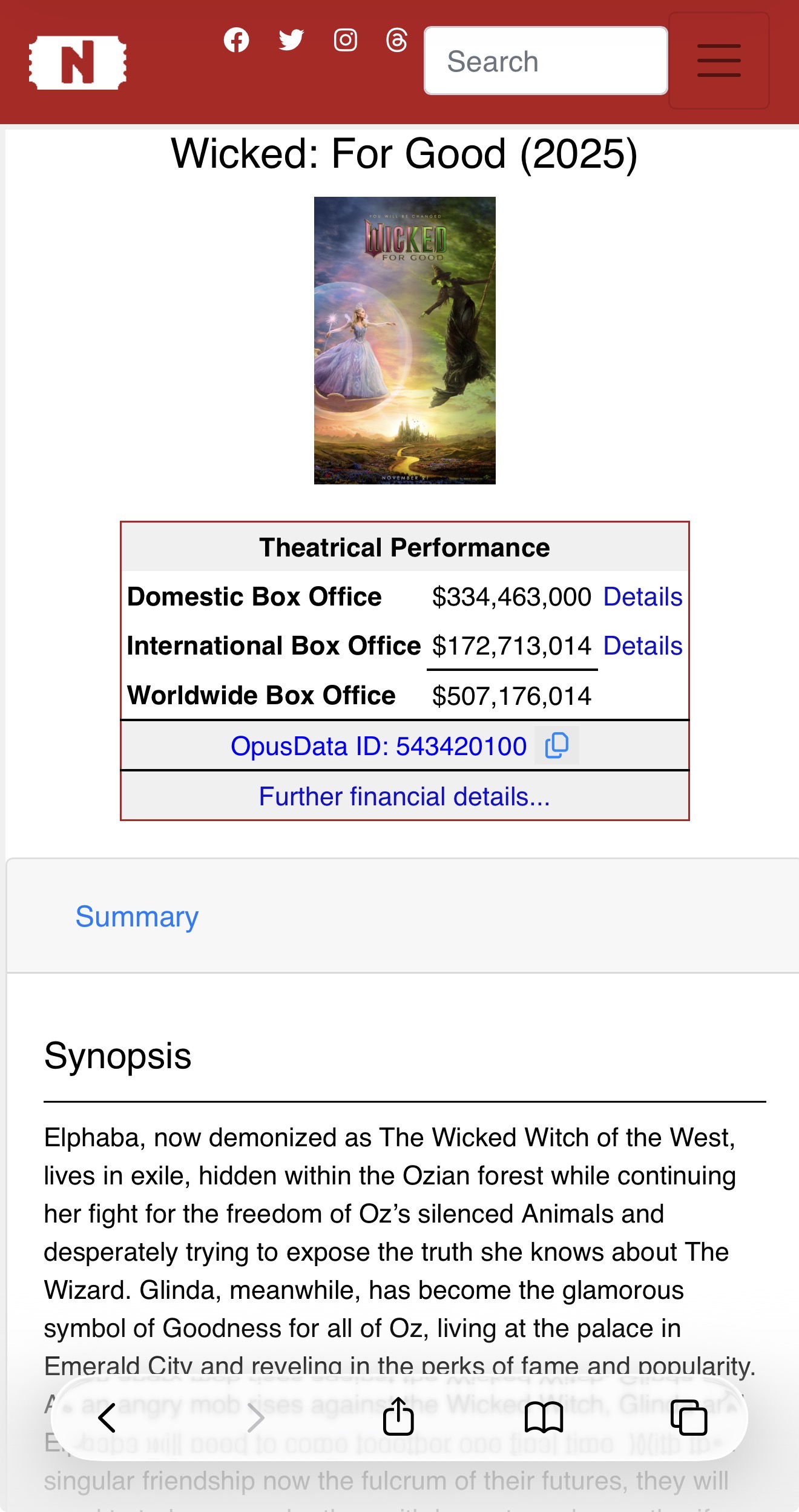799x1512 pixels.
Task: View Domestic Box Office details
Action: pyautogui.click(x=642, y=597)
